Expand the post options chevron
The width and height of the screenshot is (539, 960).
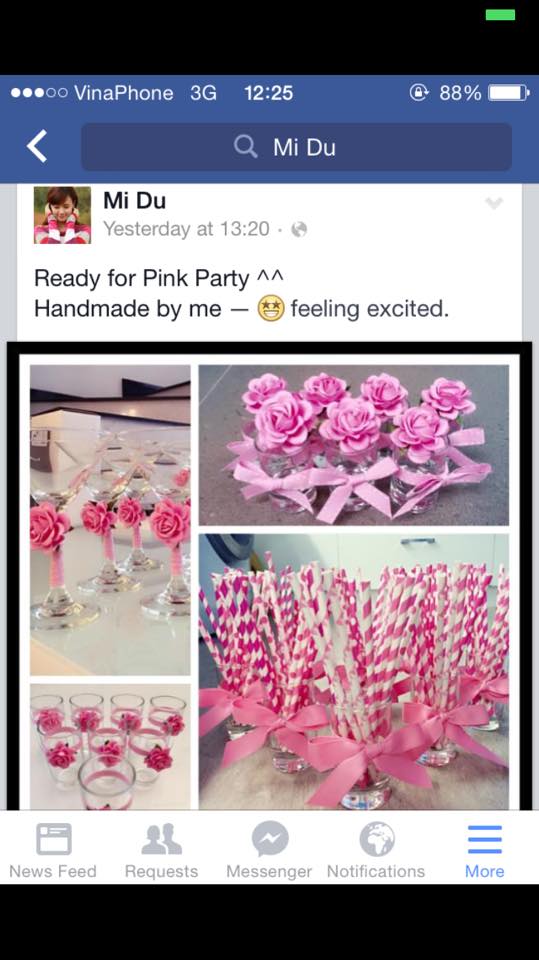(x=494, y=203)
